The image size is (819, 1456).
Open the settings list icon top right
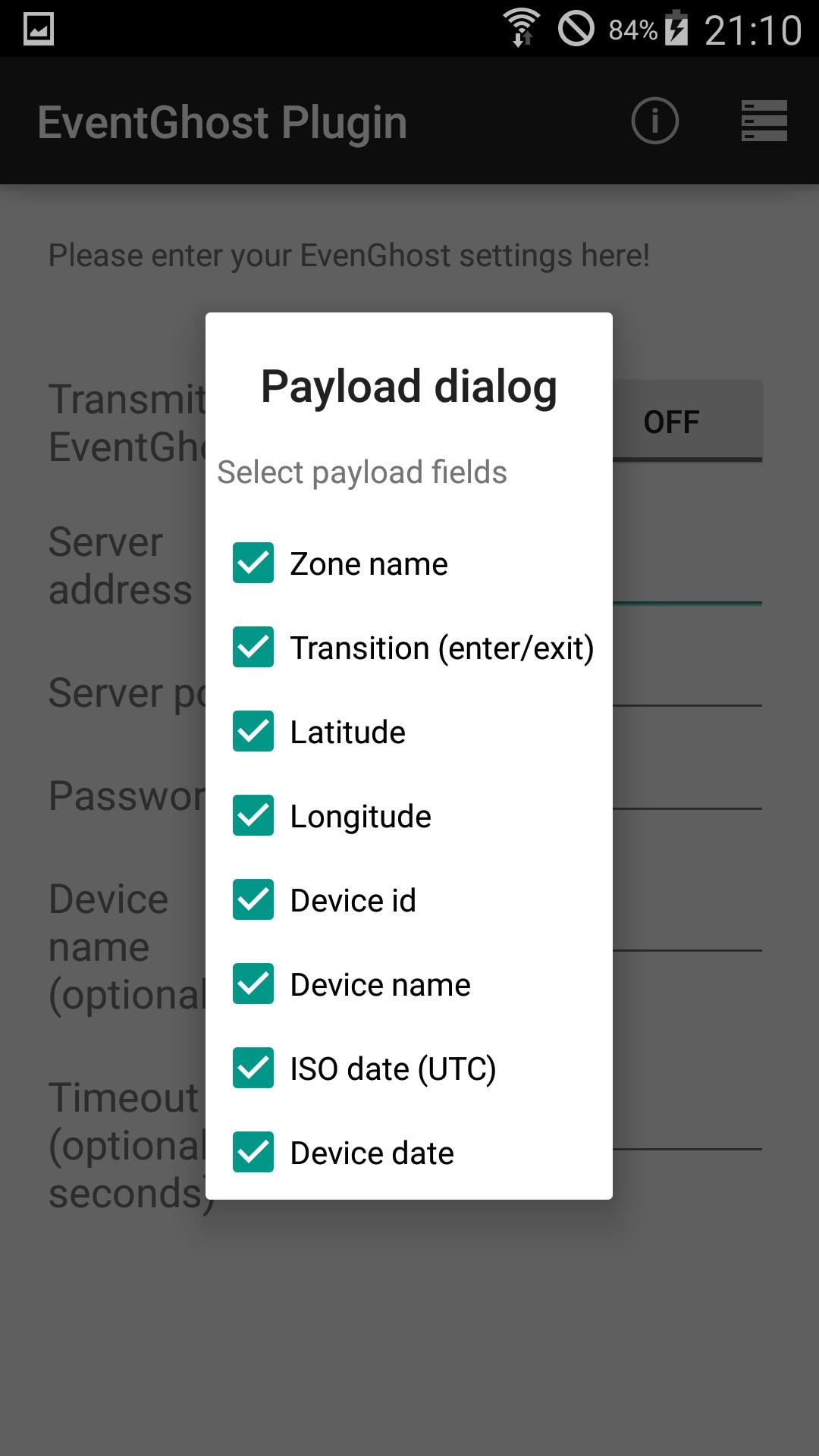[x=764, y=120]
